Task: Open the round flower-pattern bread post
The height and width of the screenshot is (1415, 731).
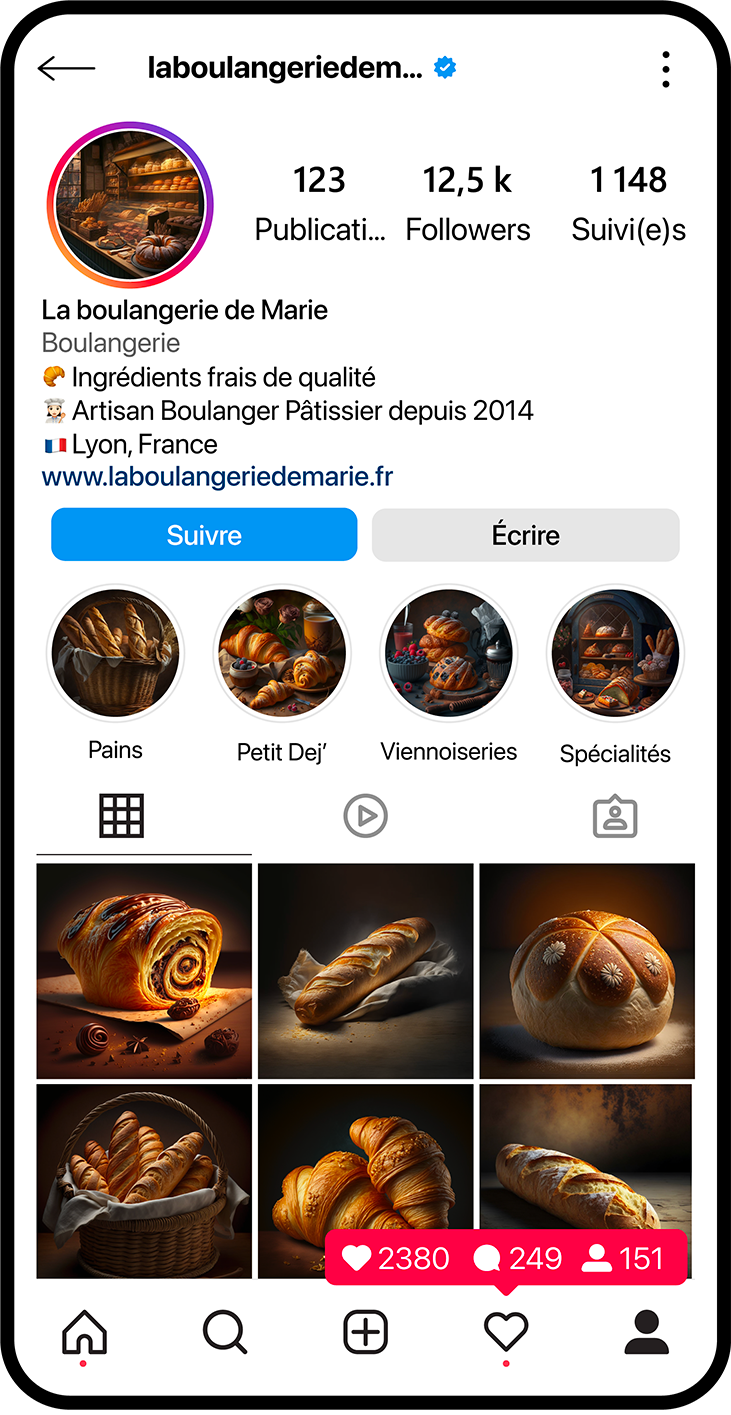Action: [587, 970]
